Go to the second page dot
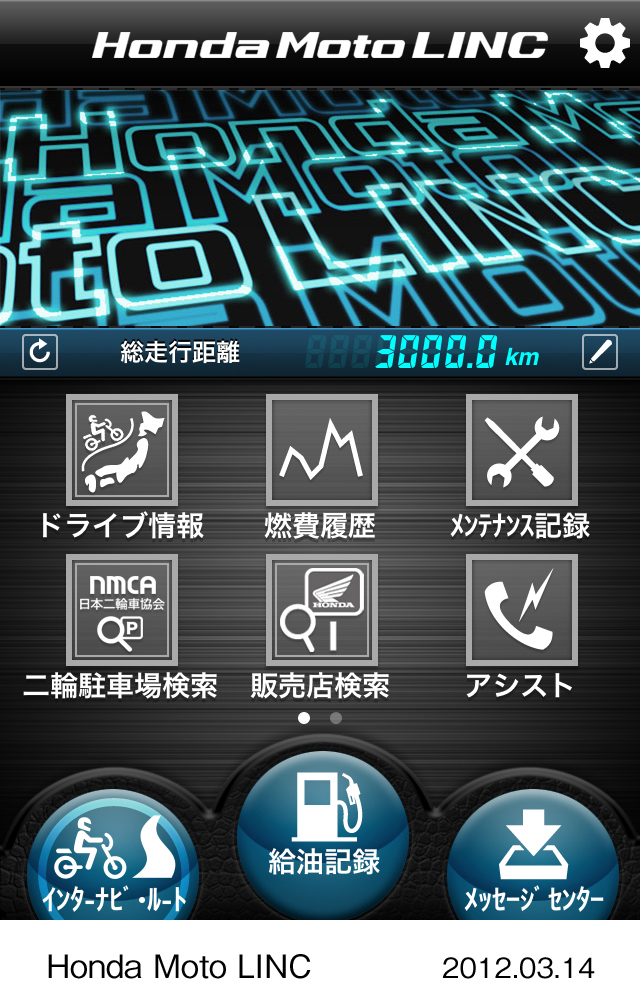Viewport: 640px width, 989px height. (336, 717)
